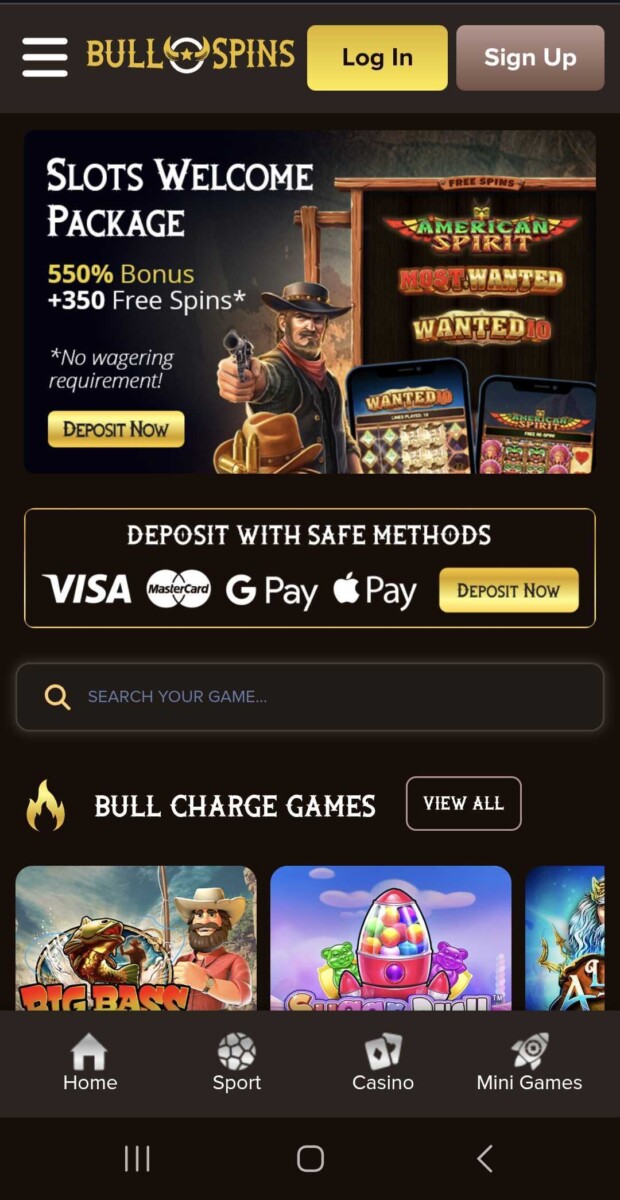
Task: Open the Sugar Rush game tile
Action: coord(391,938)
